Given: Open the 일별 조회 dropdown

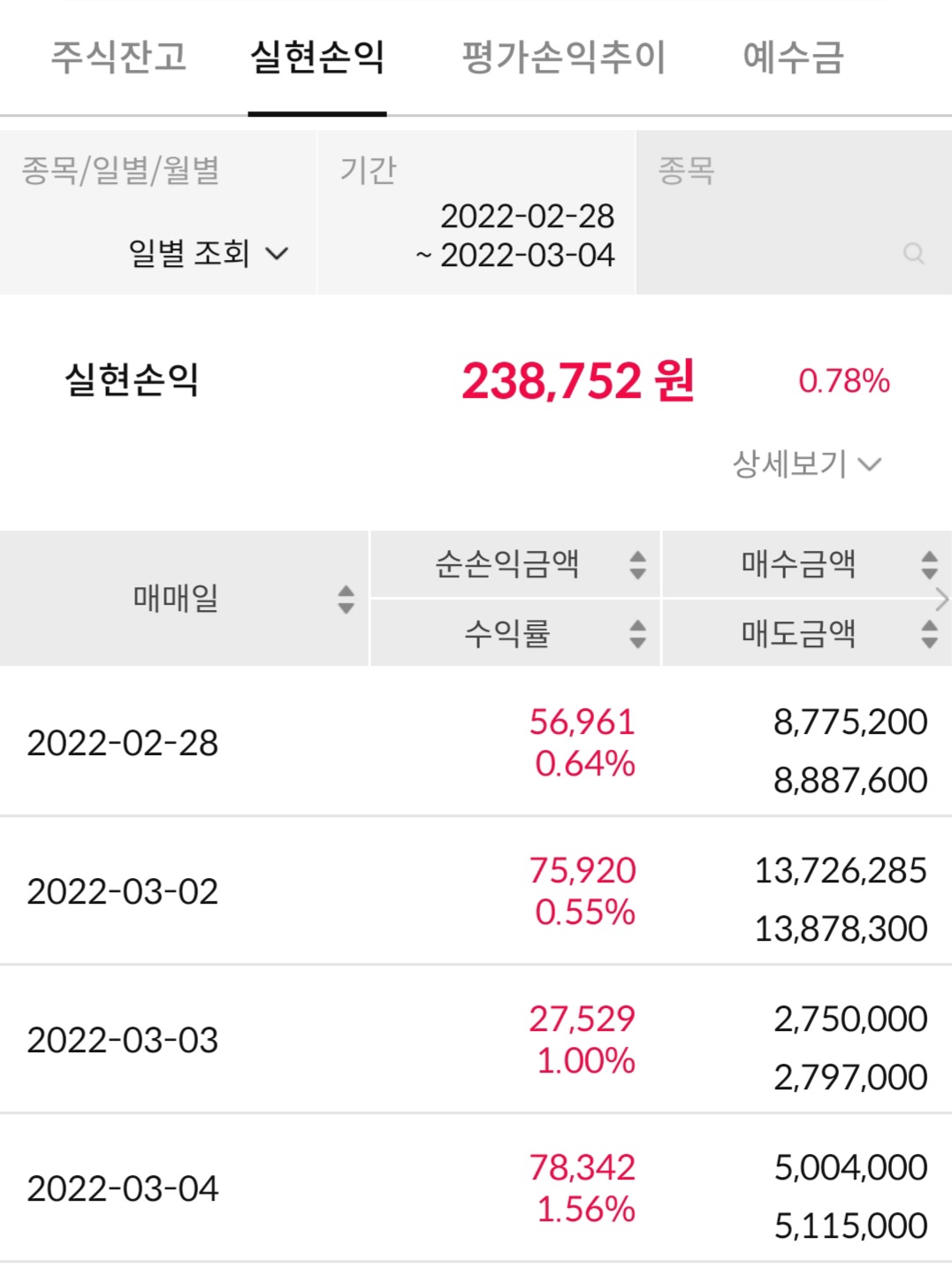Looking at the screenshot, I should pos(209,254).
